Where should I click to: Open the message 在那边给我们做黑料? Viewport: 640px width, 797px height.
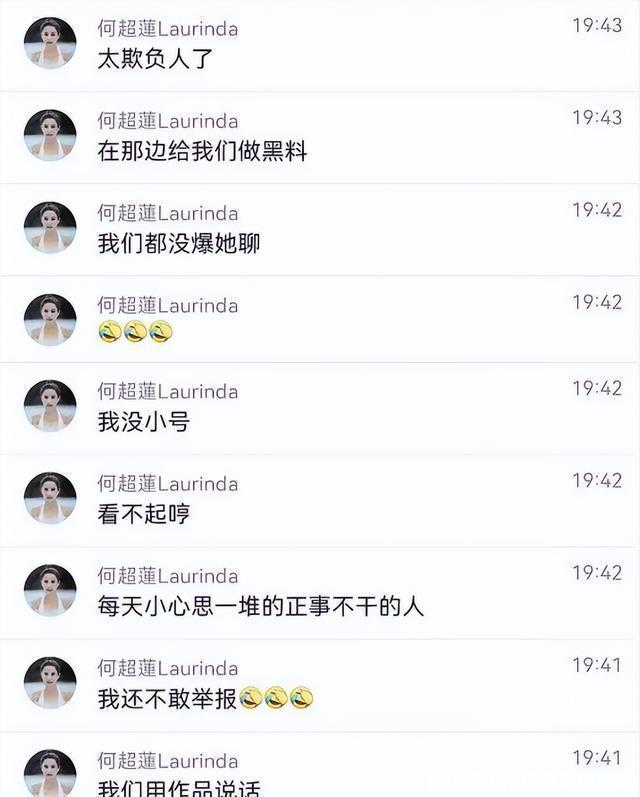click(202, 152)
